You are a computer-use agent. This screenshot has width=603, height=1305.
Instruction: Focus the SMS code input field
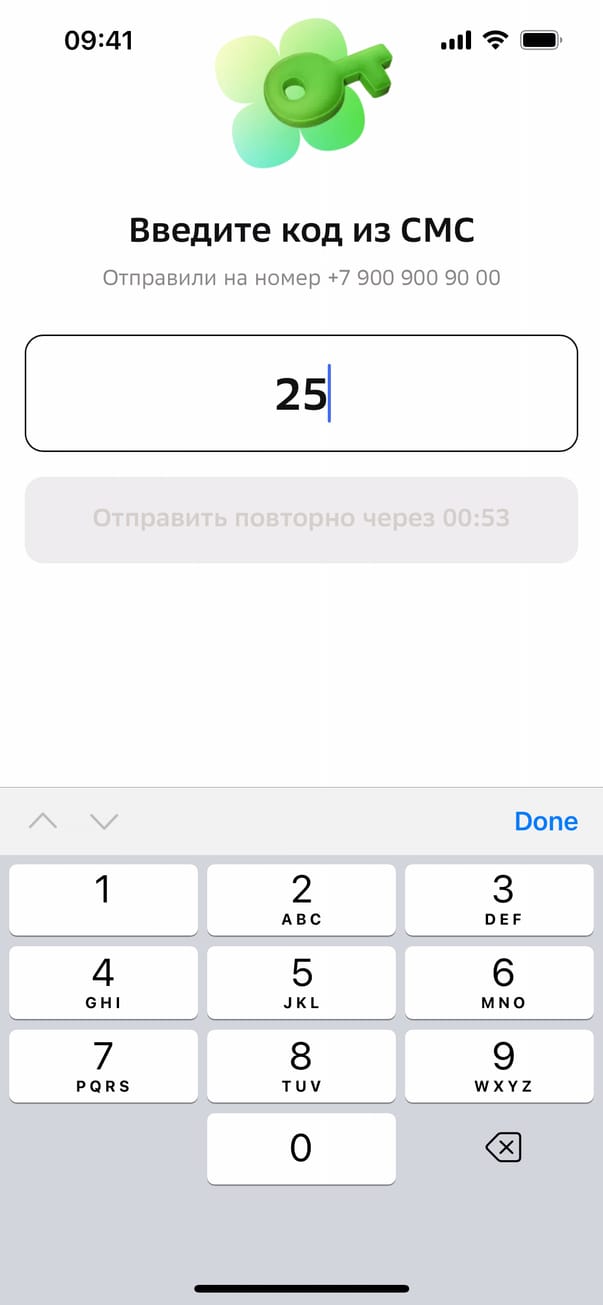pos(301,393)
